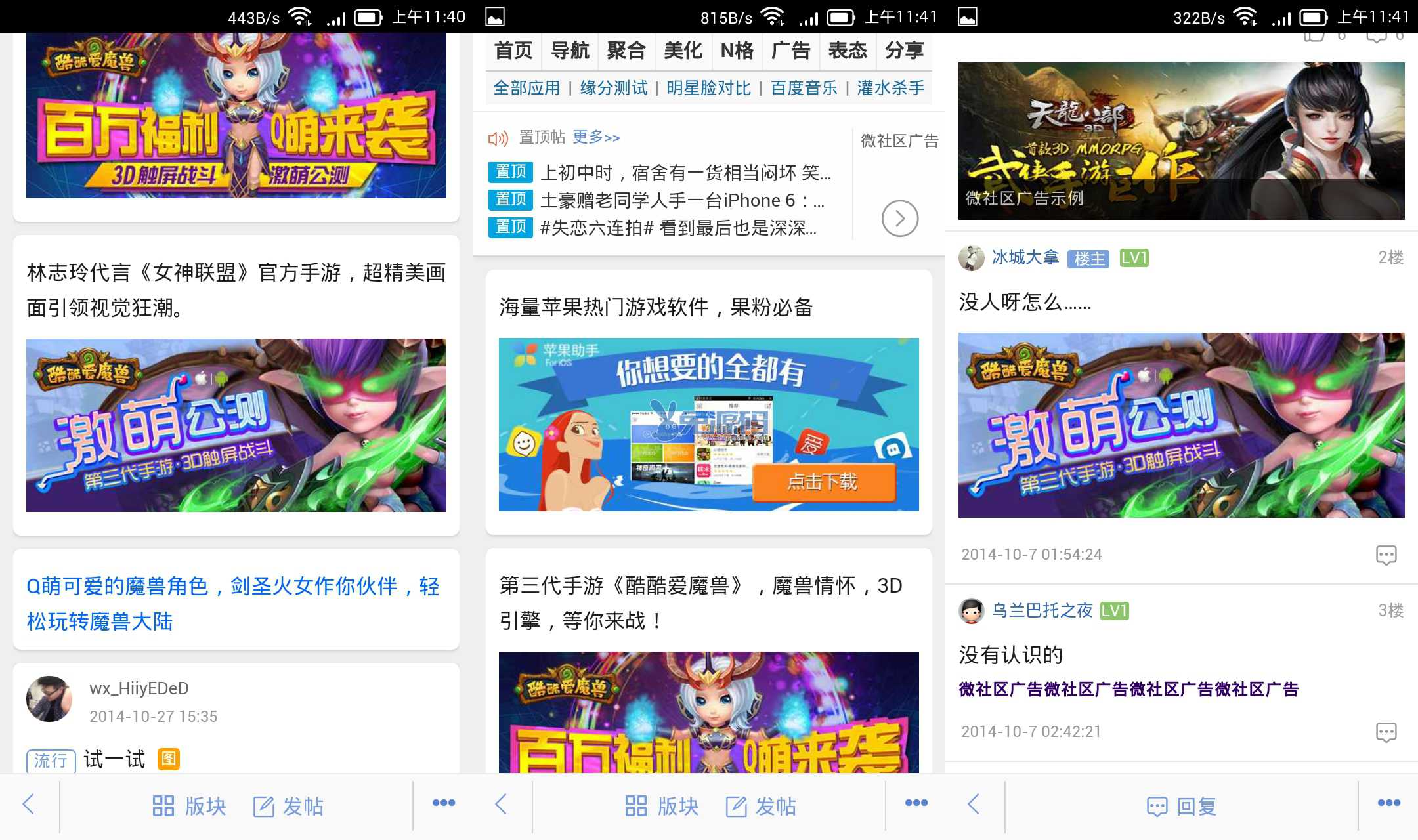
Task: Open the 缘分测试 link
Action: point(613,88)
